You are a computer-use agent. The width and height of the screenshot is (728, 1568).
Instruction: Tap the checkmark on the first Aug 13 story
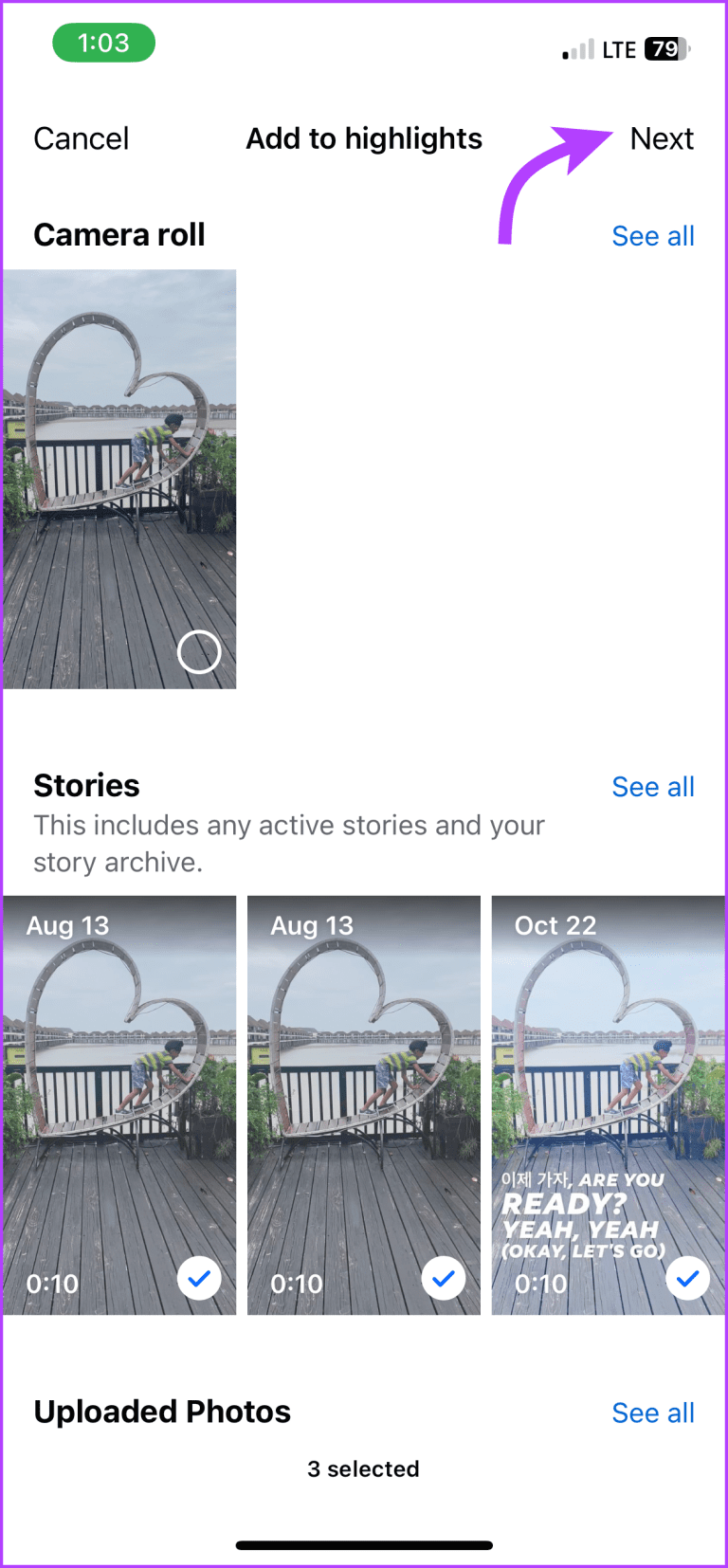(x=199, y=1278)
